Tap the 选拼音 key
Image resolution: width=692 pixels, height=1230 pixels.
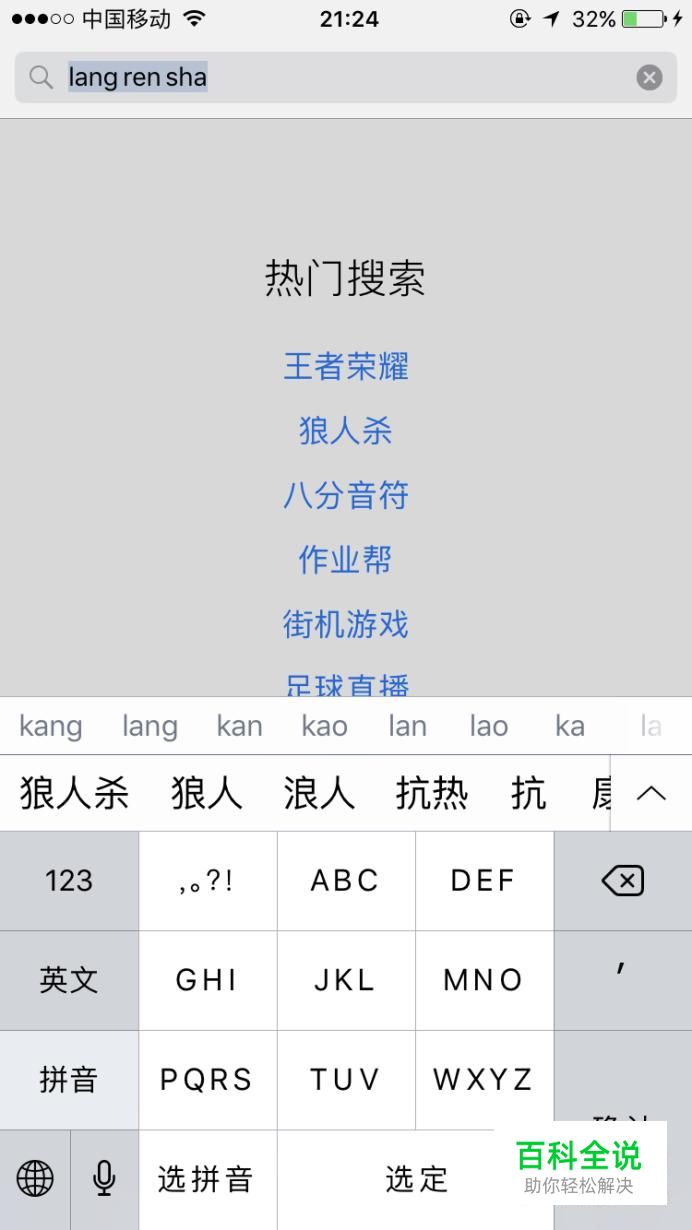pos(207,1180)
